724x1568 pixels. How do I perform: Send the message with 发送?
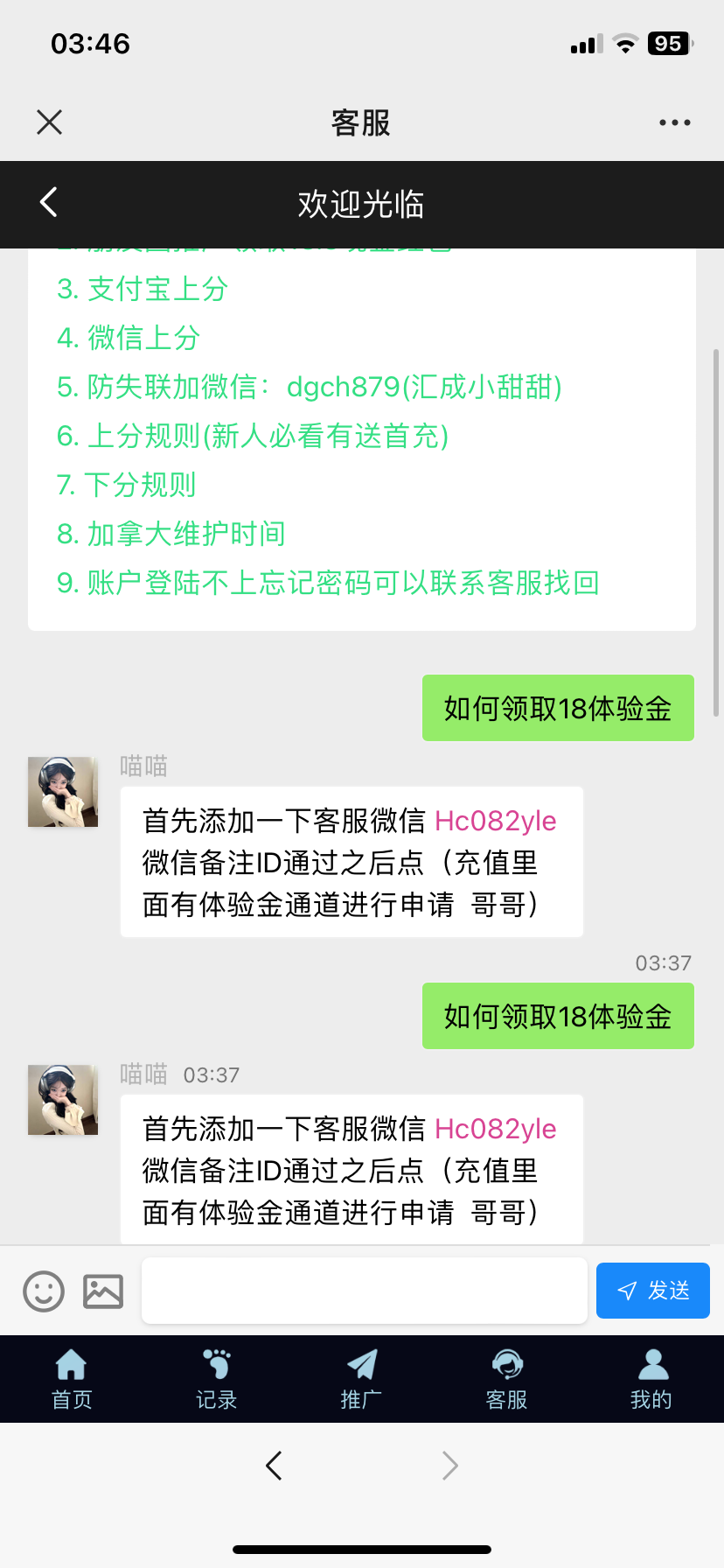[x=652, y=1291]
